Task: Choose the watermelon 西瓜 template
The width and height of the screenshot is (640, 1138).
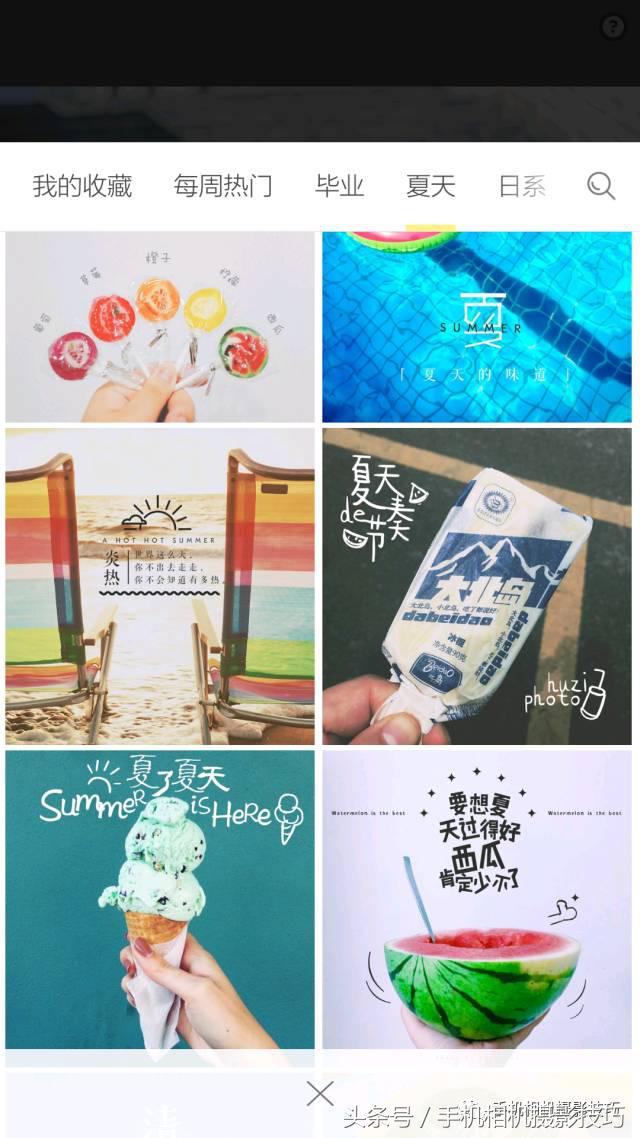Action: [x=477, y=900]
